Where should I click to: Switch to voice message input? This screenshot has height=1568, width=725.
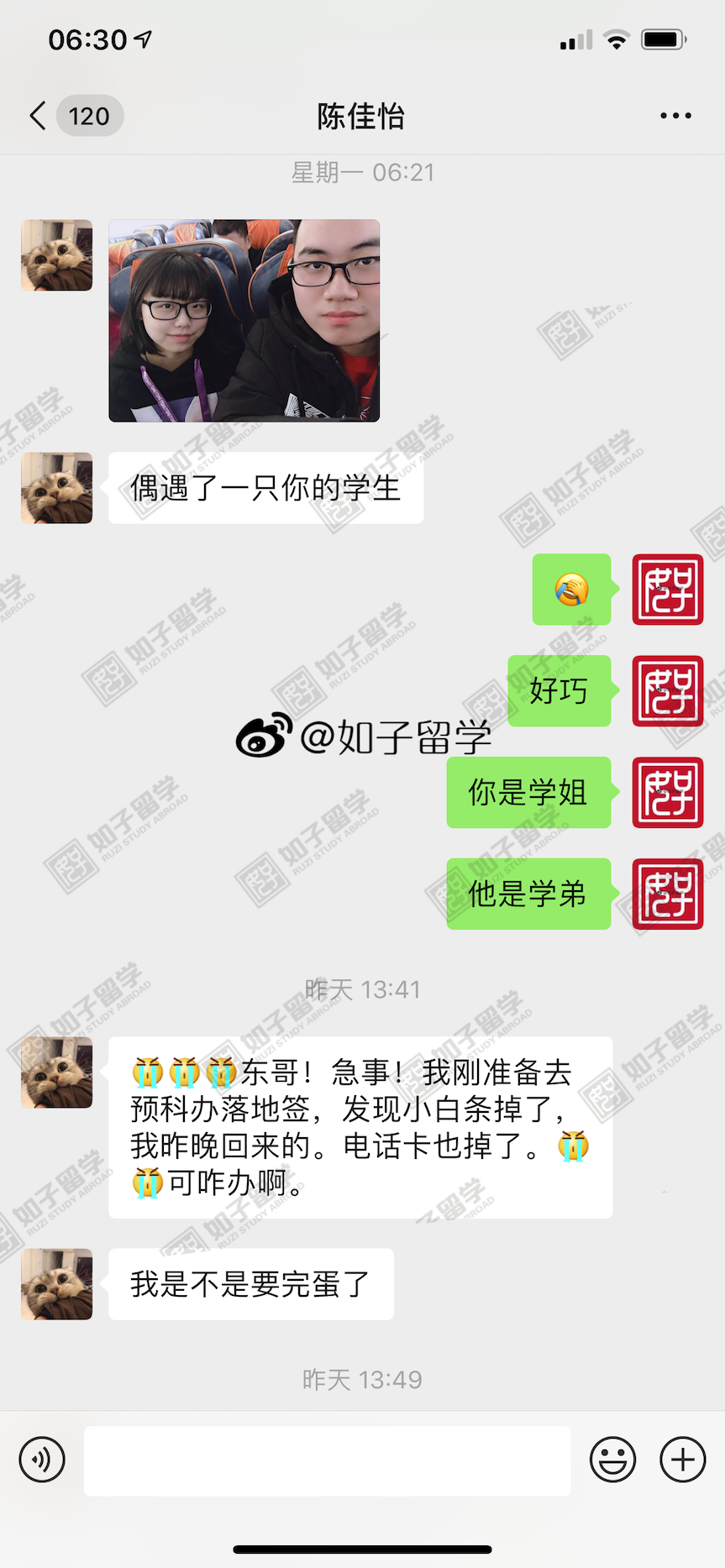click(42, 1460)
